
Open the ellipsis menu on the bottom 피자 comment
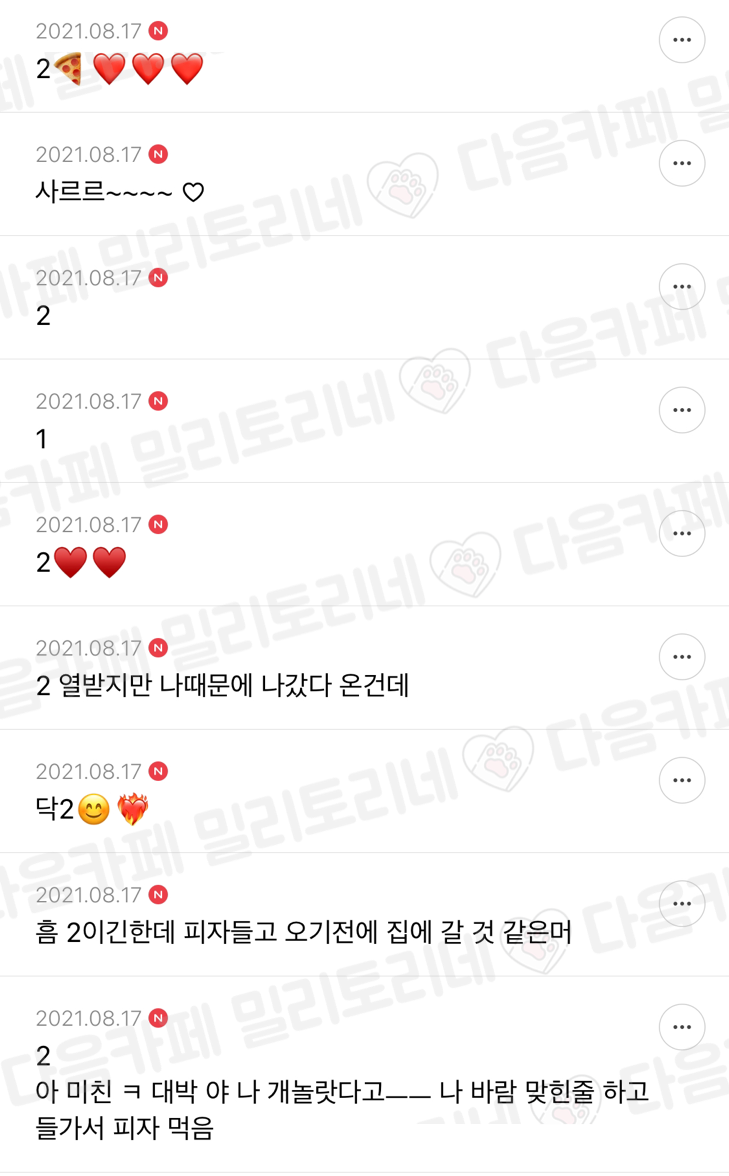(682, 1026)
